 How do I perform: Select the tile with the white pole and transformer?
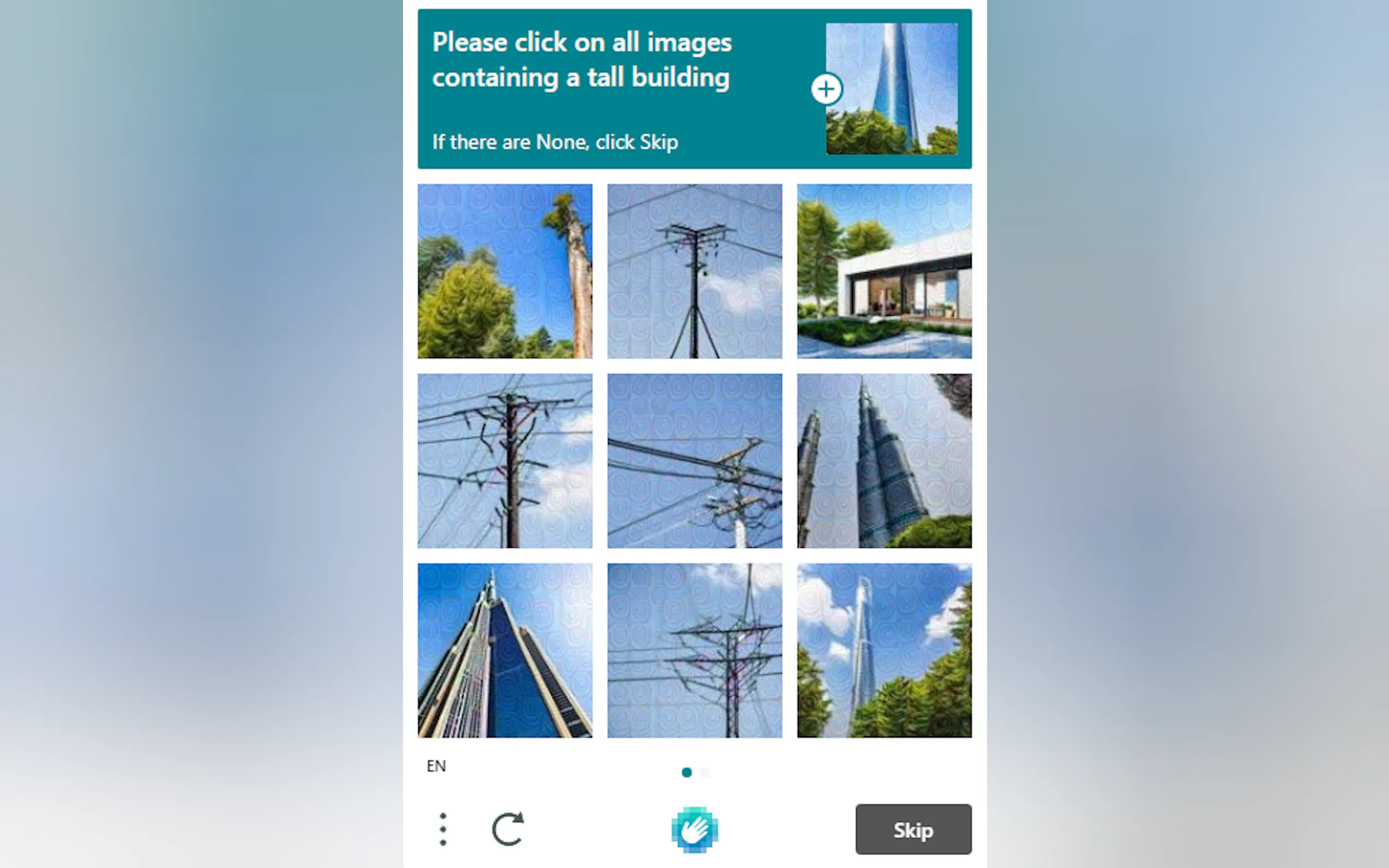(x=694, y=460)
